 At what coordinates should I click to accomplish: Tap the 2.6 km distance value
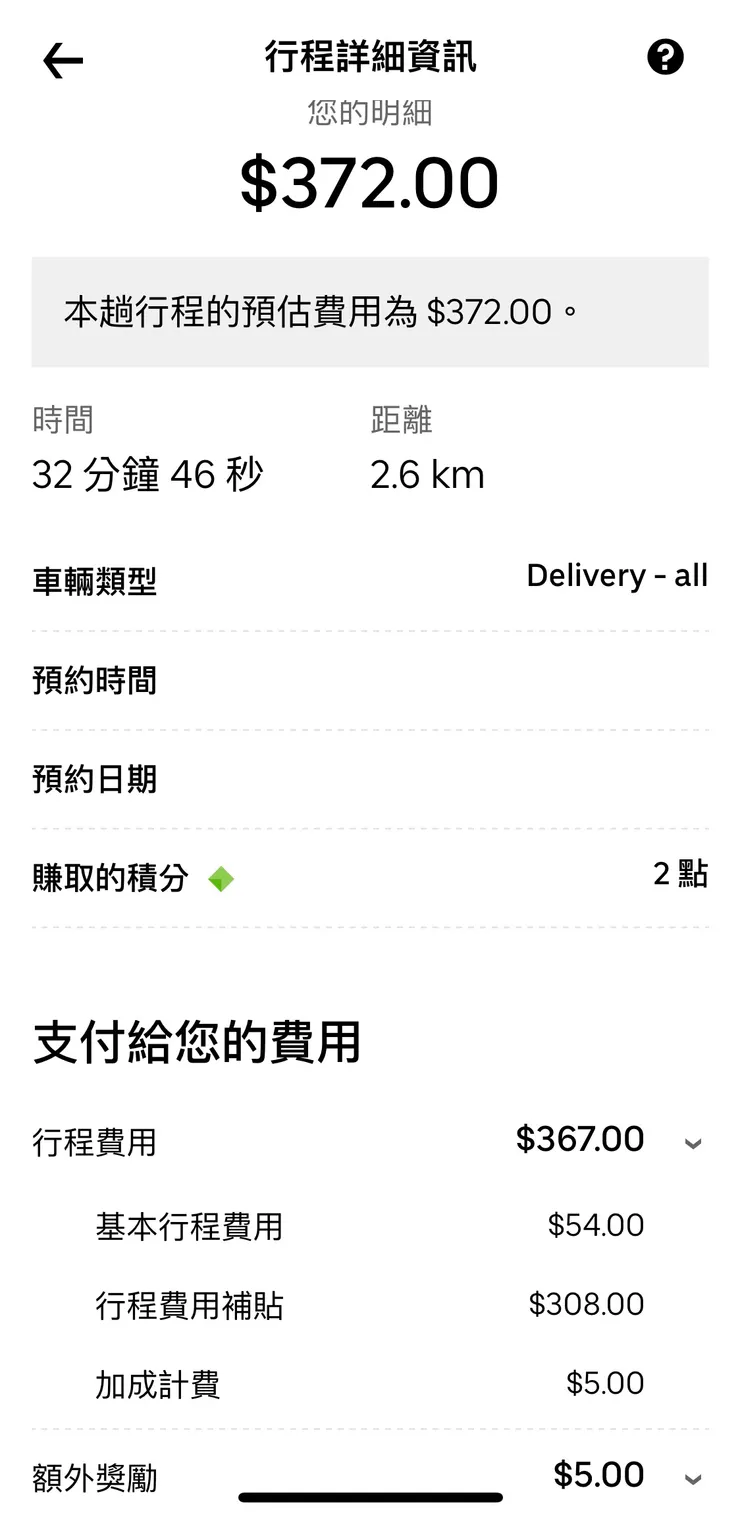pos(425,473)
